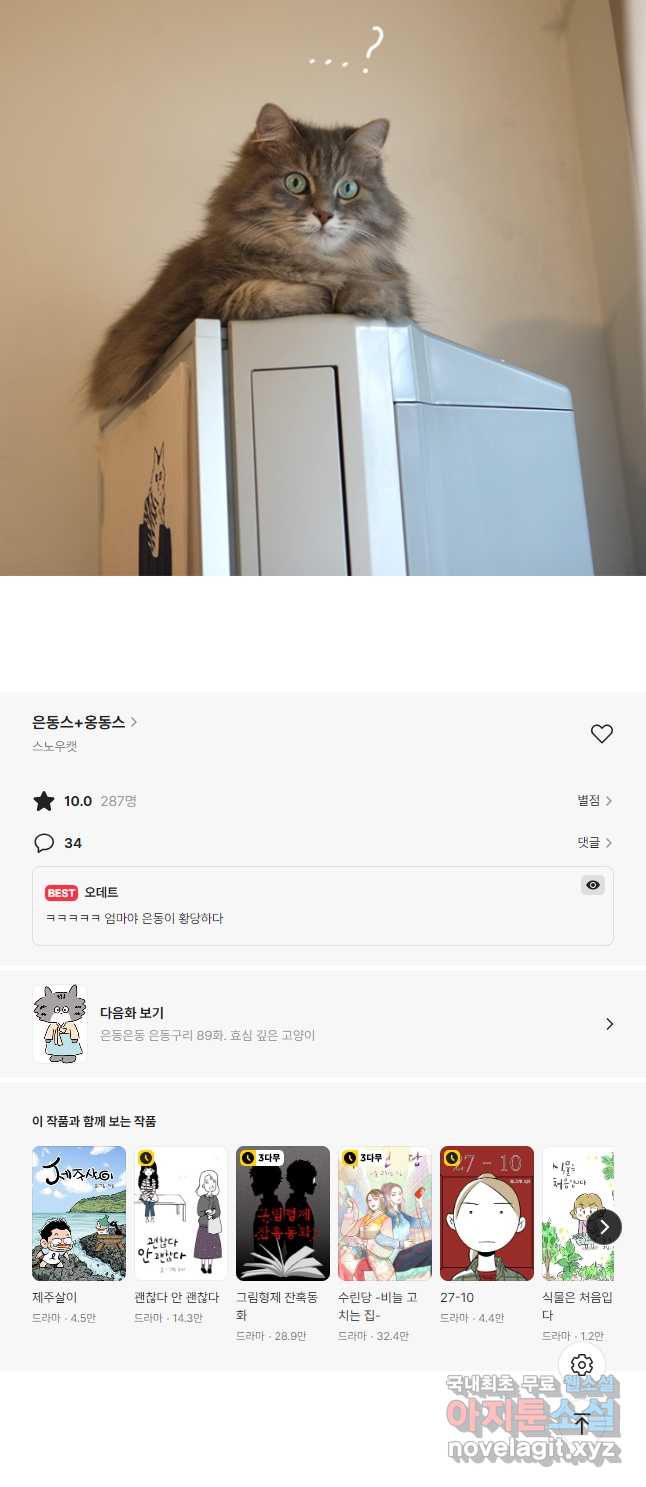Show more recommended works with the arrow
The width and height of the screenshot is (646, 1487).
pyautogui.click(x=604, y=1226)
